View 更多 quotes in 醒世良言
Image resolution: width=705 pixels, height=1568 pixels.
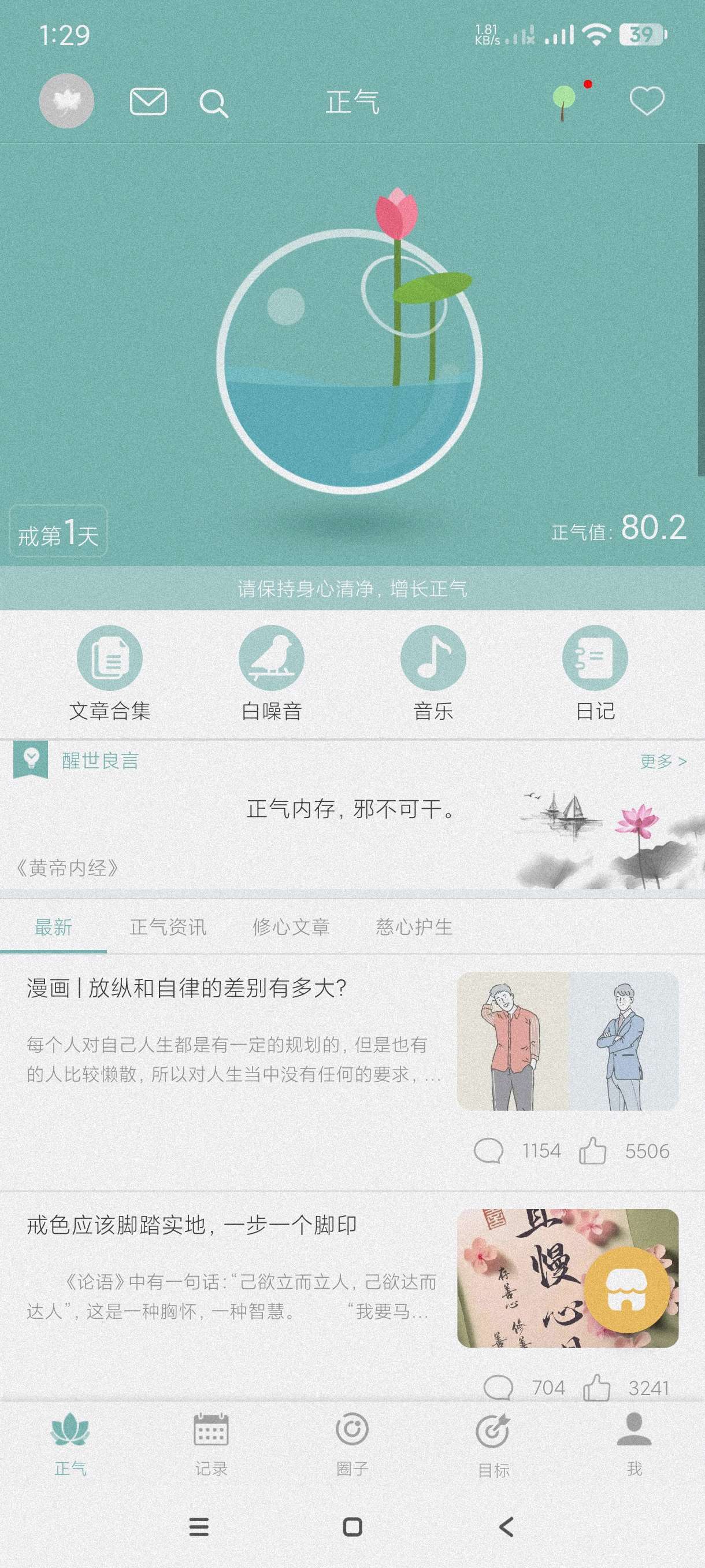[663, 761]
